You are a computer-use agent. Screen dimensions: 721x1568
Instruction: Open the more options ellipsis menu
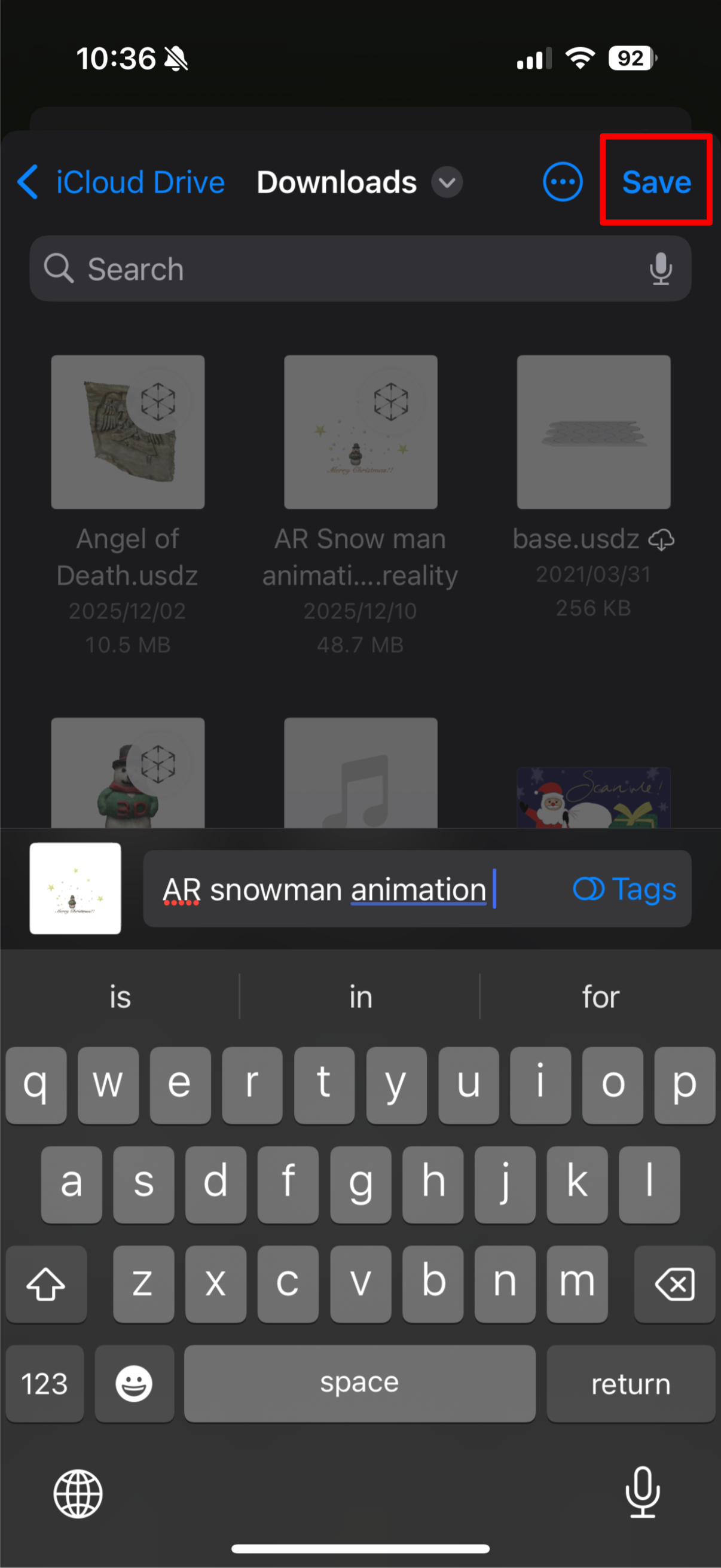coord(562,181)
